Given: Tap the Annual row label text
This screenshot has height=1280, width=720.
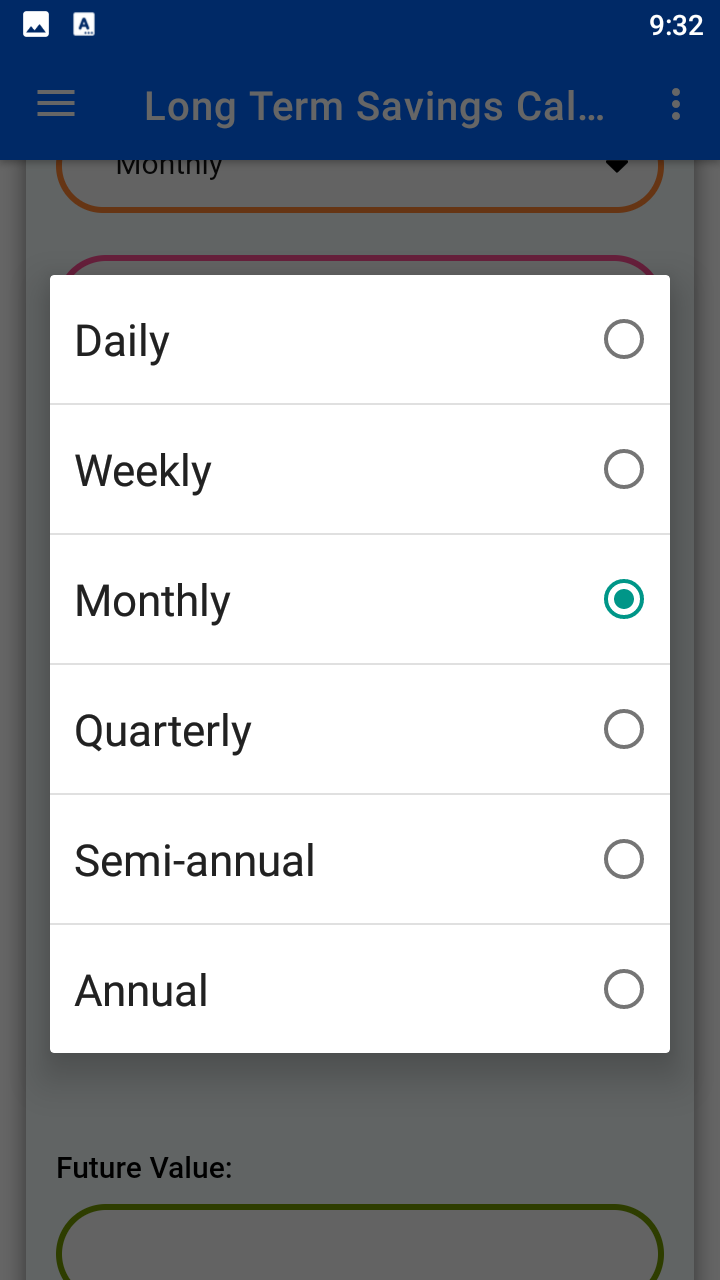Looking at the screenshot, I should click(x=141, y=989).
